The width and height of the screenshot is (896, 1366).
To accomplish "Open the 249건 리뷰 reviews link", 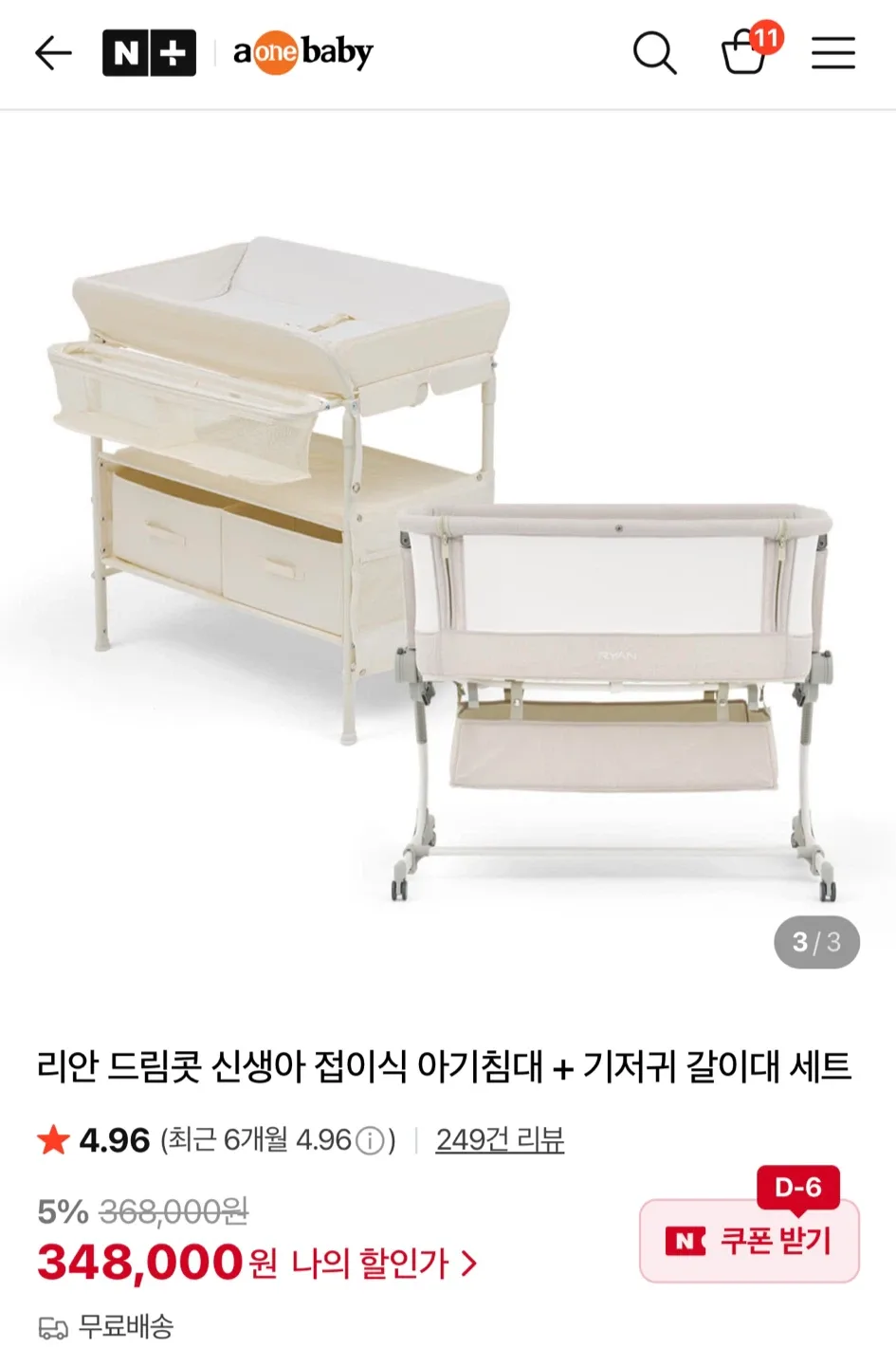I will 500,1139.
